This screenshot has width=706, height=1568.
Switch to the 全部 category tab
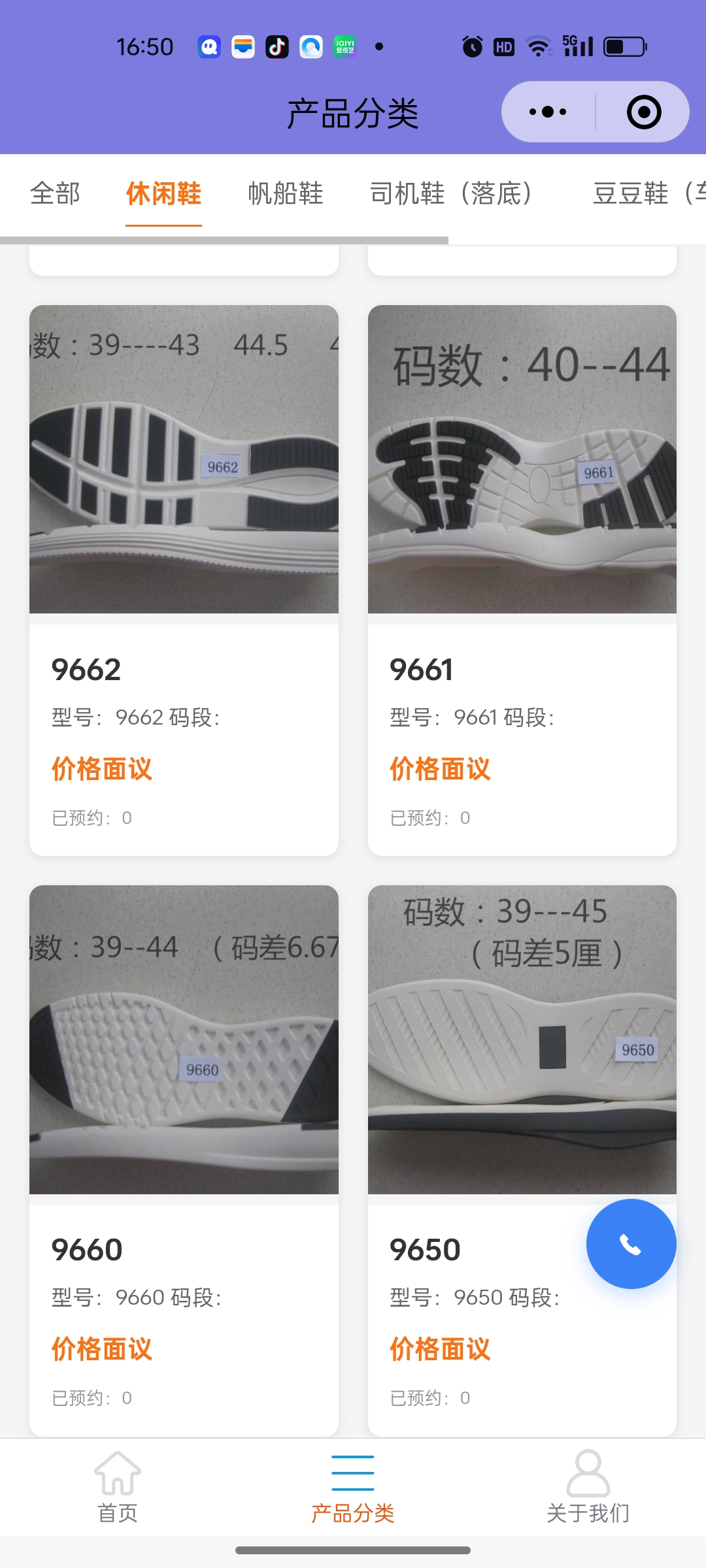(55, 193)
